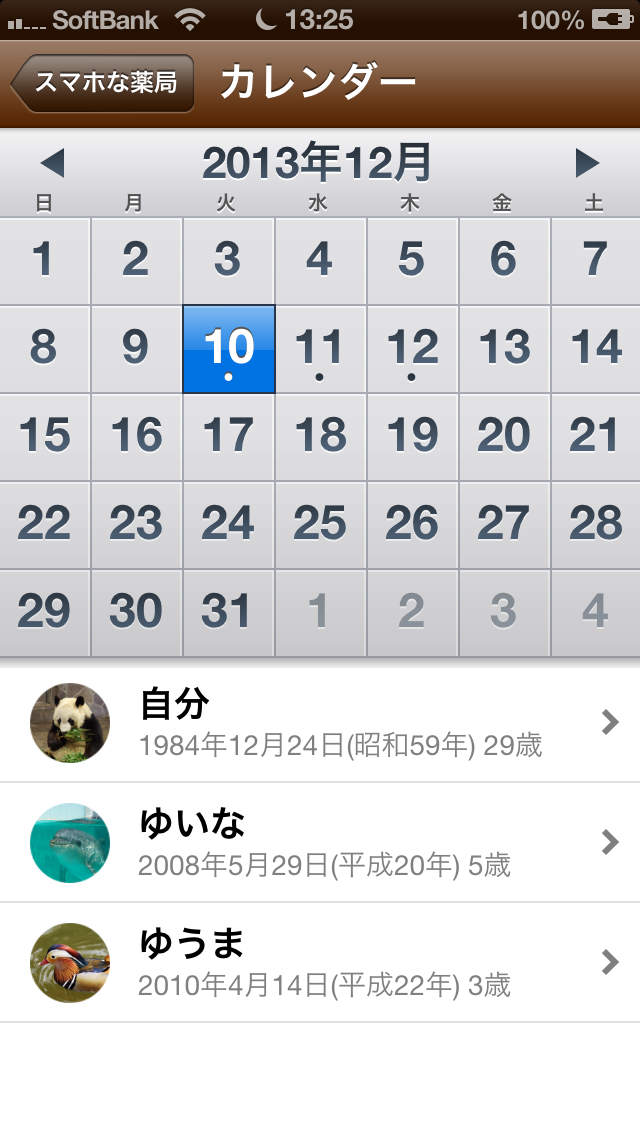This screenshot has height=1136, width=640.
Task: Tap greyed-out date 4 of next month
Action: click(596, 612)
